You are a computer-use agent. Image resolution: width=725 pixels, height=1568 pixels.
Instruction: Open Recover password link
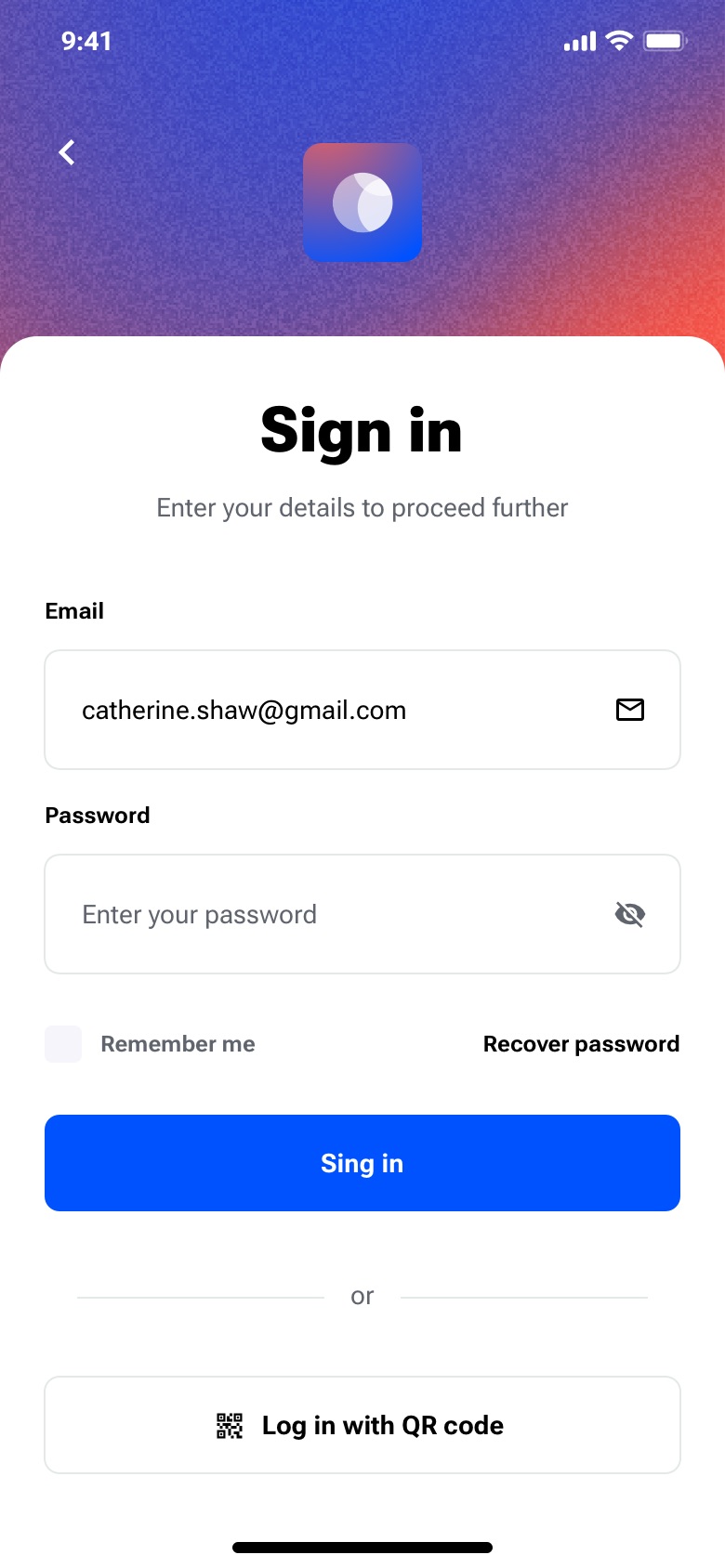tap(581, 1044)
